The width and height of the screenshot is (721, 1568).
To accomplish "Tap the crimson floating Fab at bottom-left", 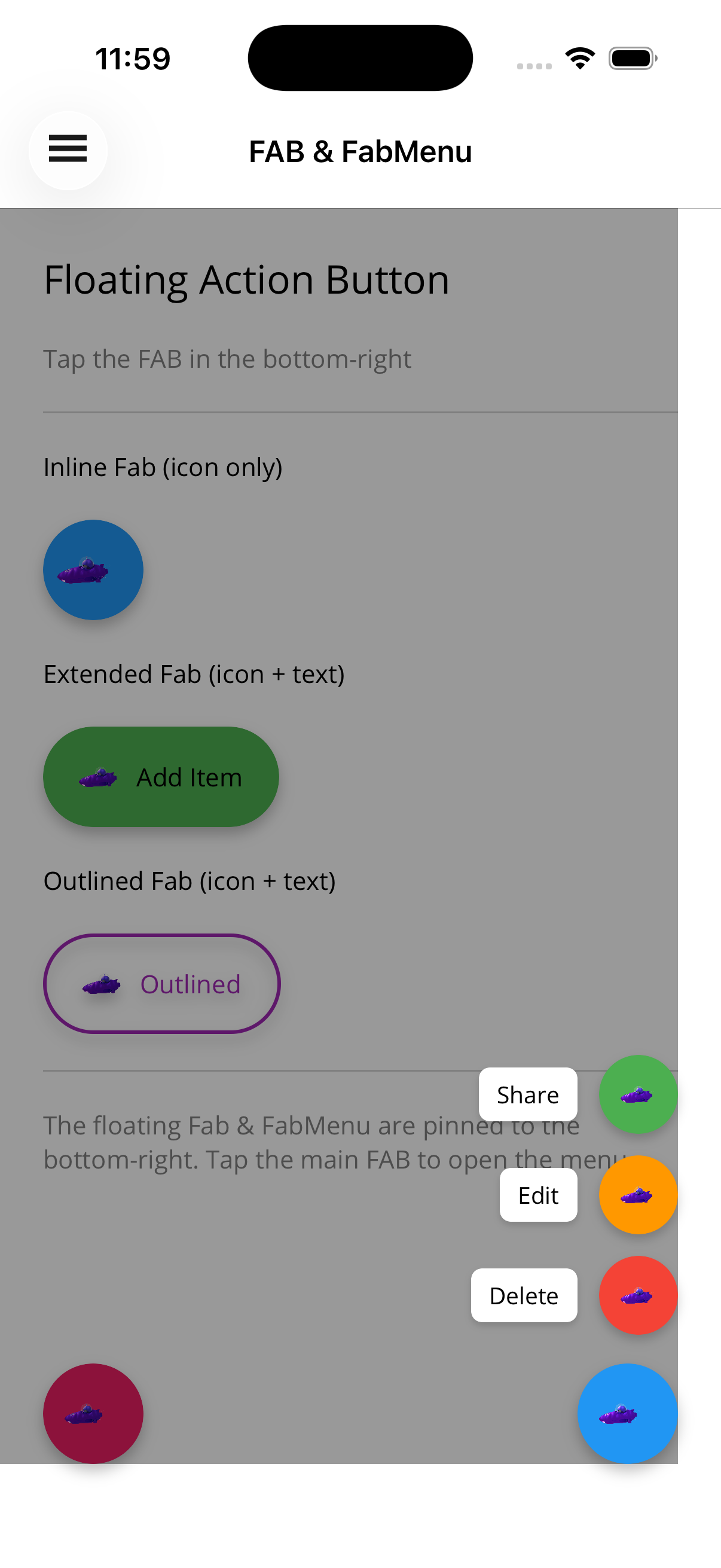I will click(93, 1413).
